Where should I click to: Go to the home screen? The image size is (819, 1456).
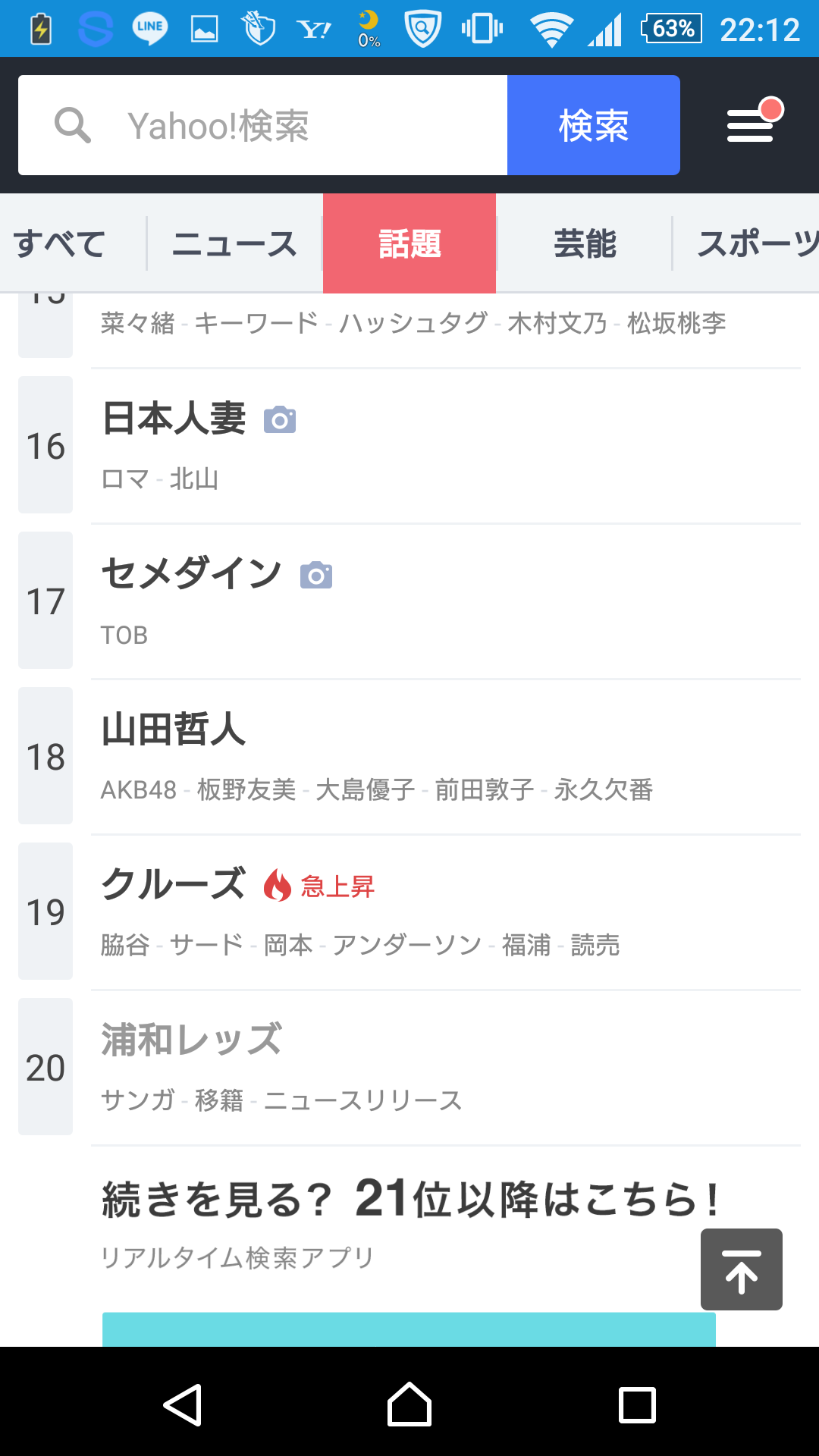click(x=409, y=1404)
